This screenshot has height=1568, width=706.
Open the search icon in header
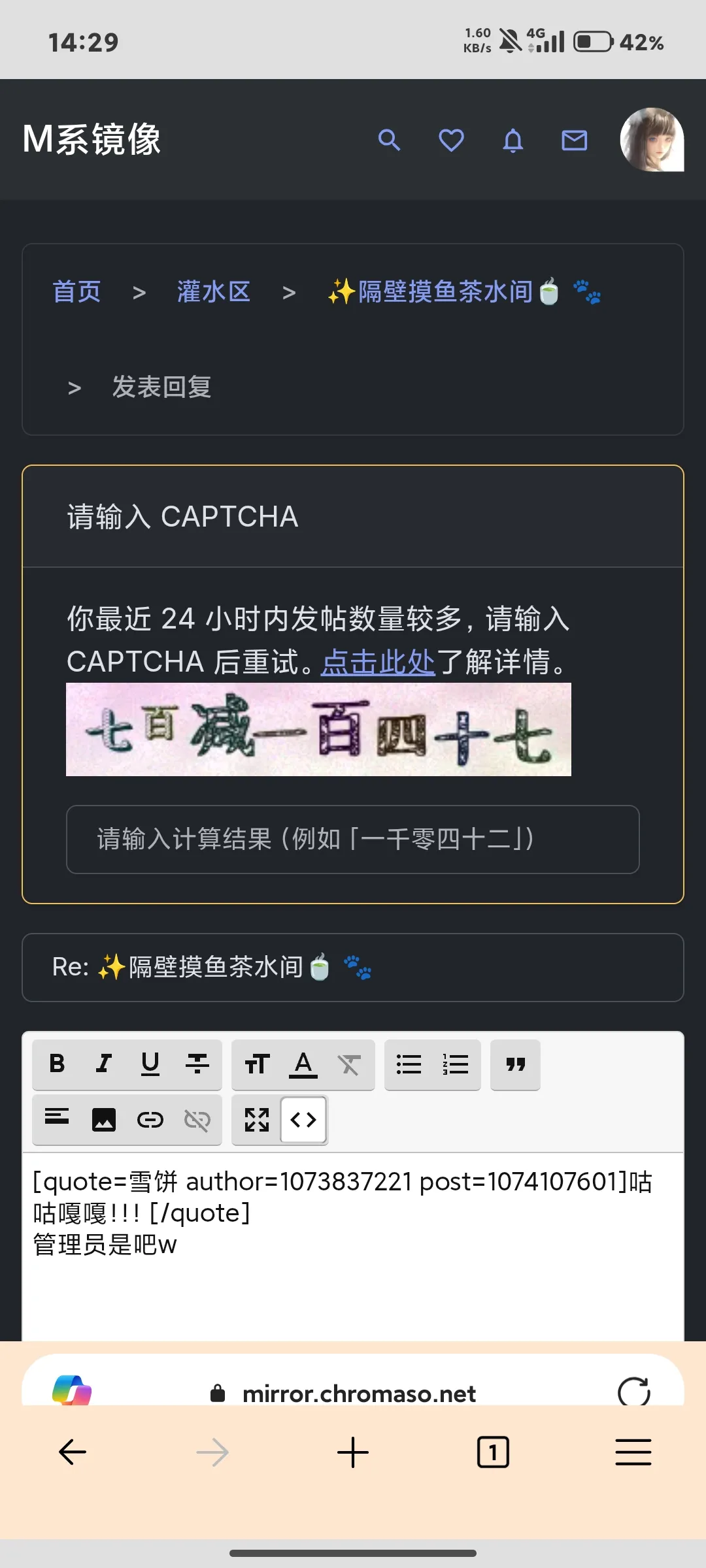coord(389,140)
